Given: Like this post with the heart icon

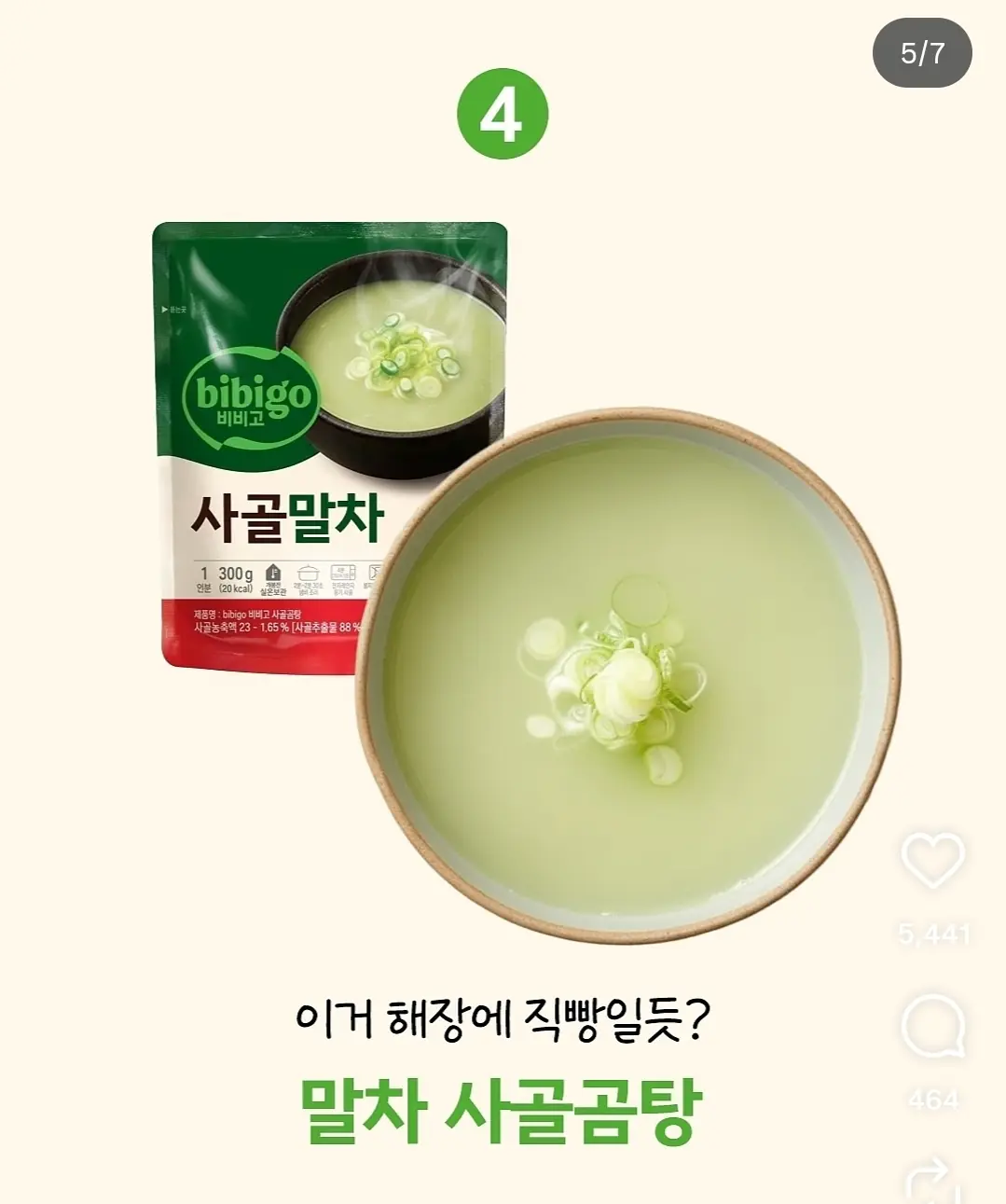Looking at the screenshot, I should [932, 860].
